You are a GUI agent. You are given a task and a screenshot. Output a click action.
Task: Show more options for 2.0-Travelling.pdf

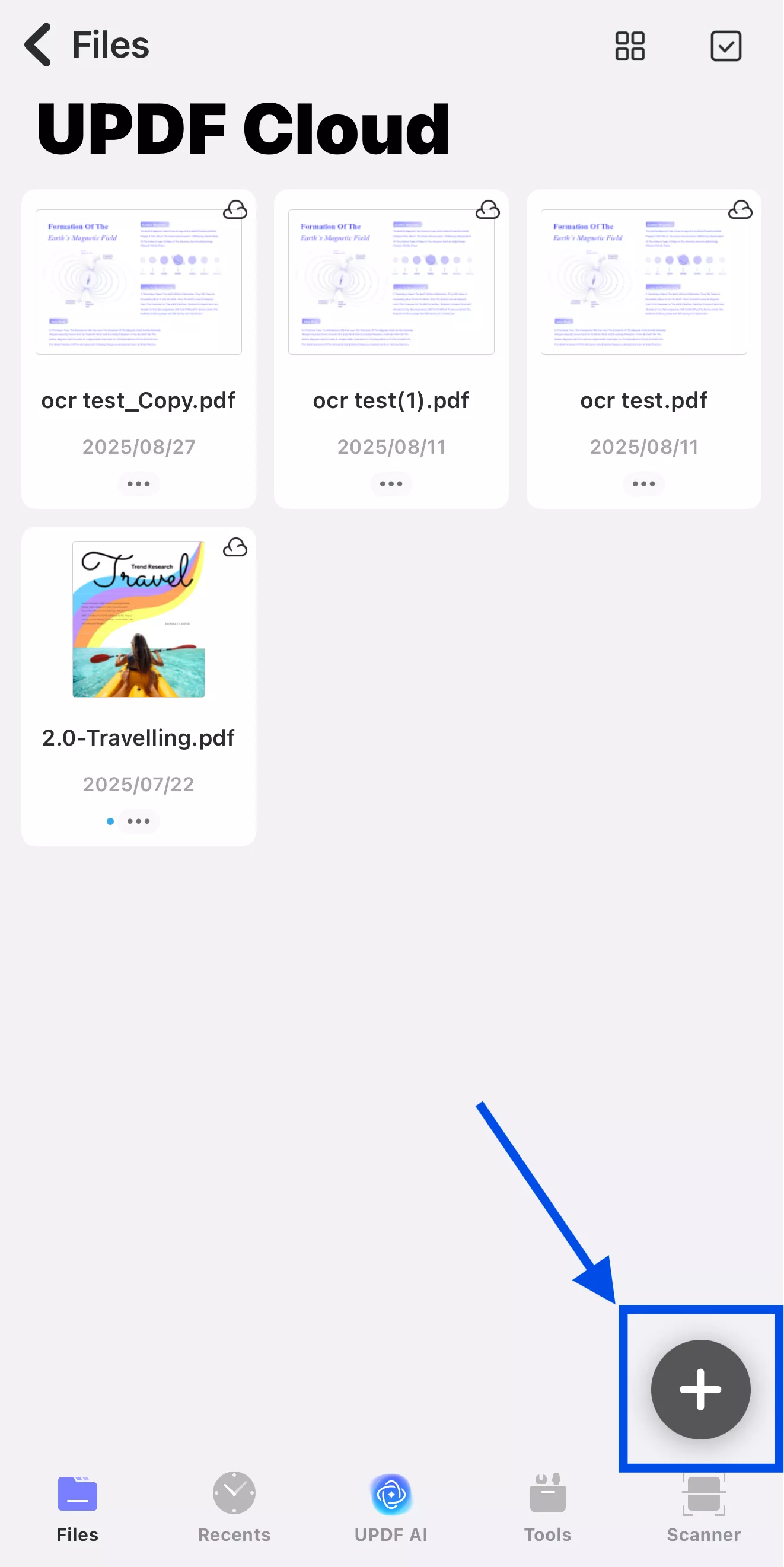(139, 821)
